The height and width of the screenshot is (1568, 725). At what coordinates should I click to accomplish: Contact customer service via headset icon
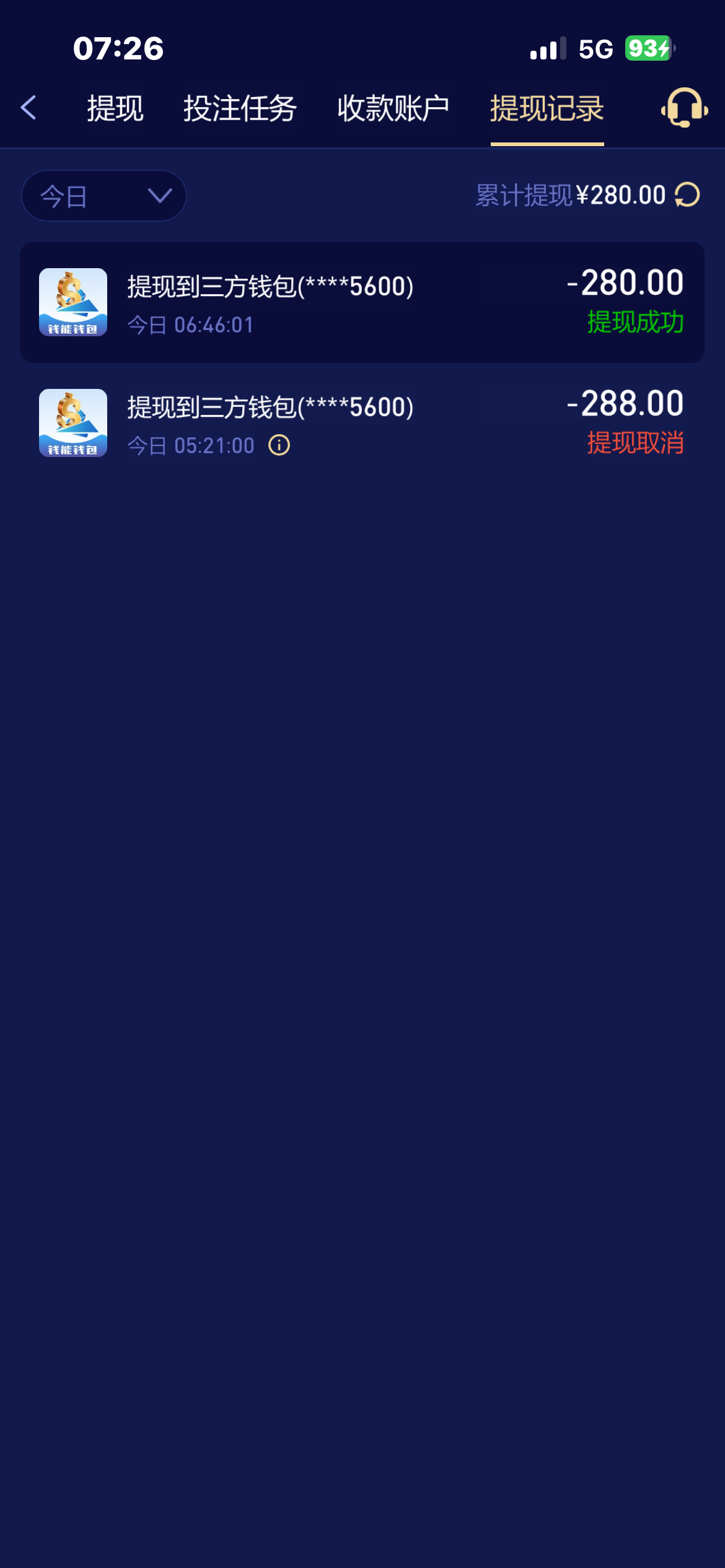(x=684, y=108)
